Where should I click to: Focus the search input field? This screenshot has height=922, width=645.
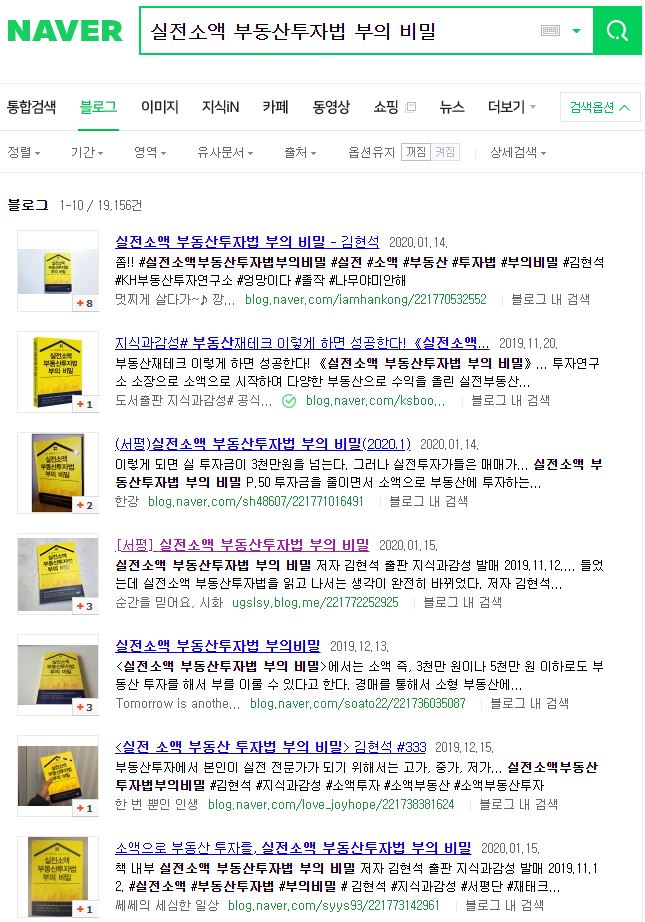(340, 31)
